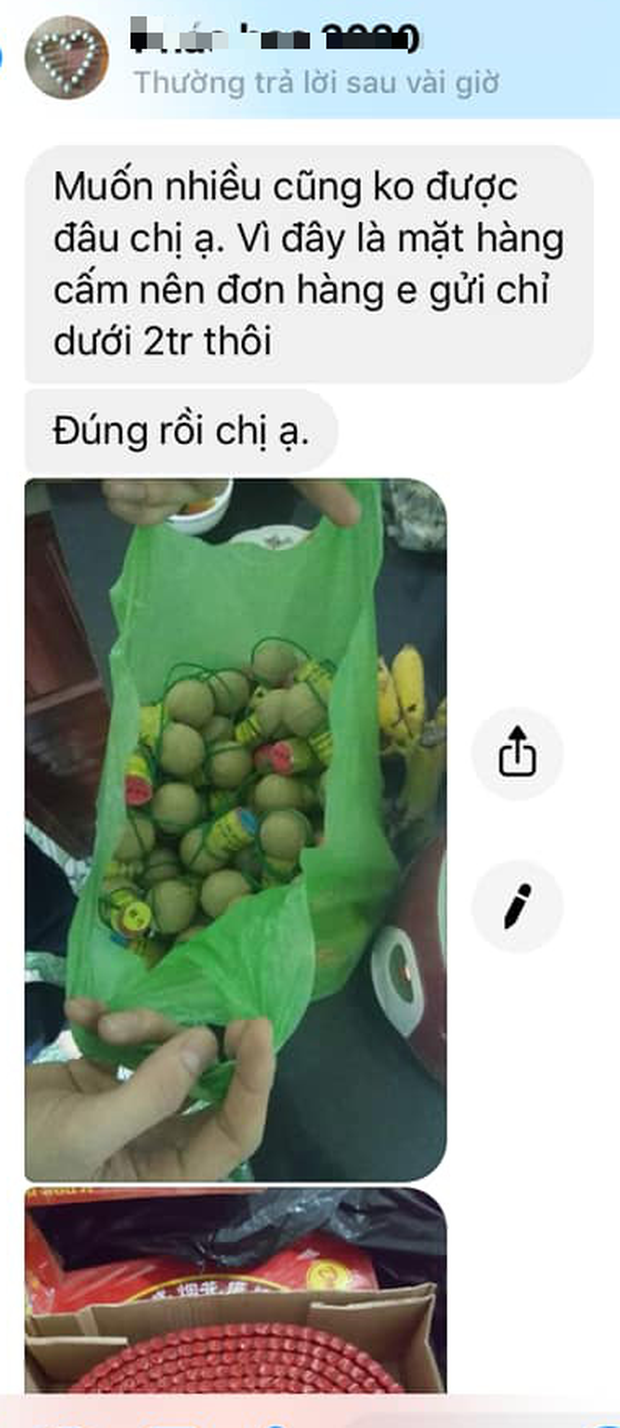Viewport: 620px width, 1428px height.
Task: Open the contact's heart profile picture
Action: click(66, 57)
